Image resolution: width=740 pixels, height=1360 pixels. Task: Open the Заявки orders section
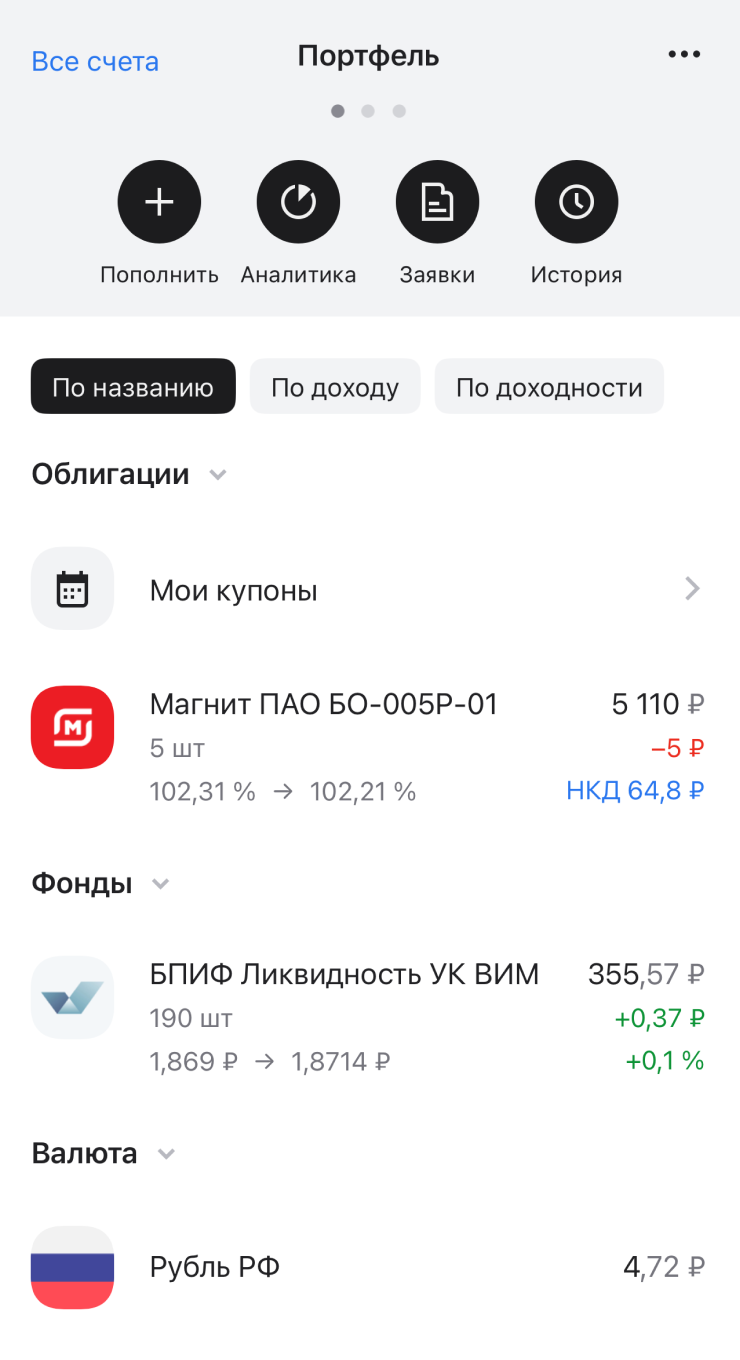pos(437,203)
